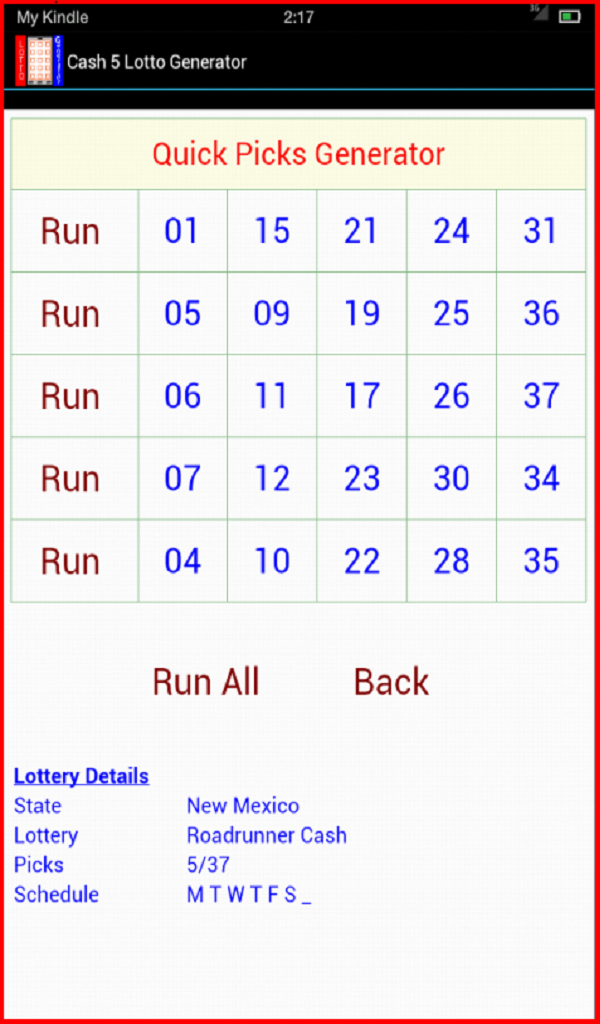Run the row starting with 05

(x=71, y=314)
